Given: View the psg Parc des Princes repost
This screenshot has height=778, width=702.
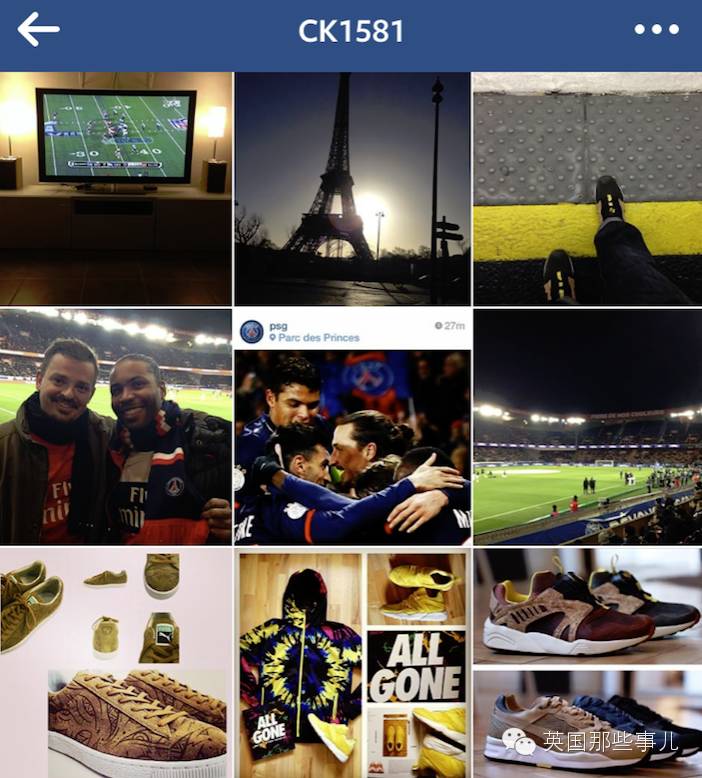Looking at the screenshot, I should pyautogui.click(x=352, y=426).
